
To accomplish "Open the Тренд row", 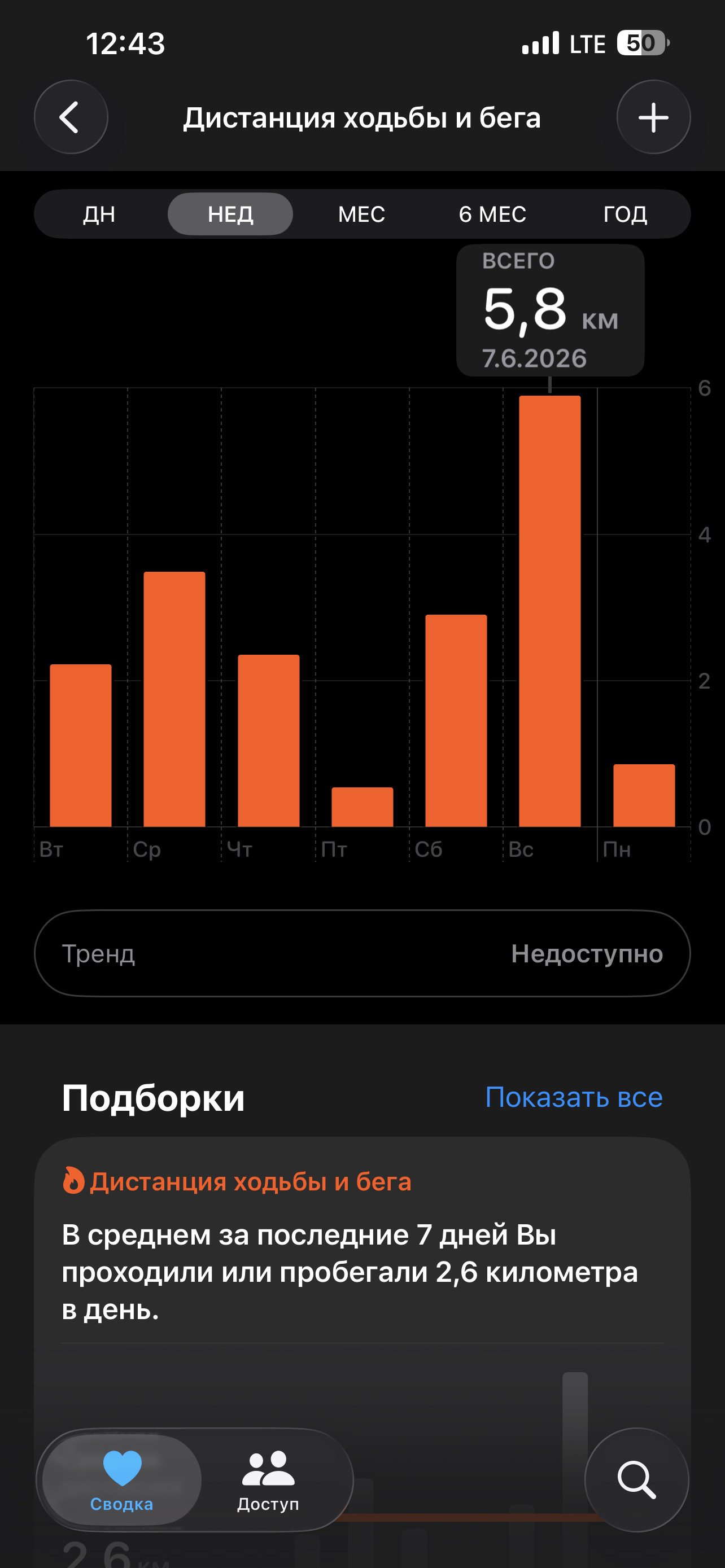I will 362,953.
